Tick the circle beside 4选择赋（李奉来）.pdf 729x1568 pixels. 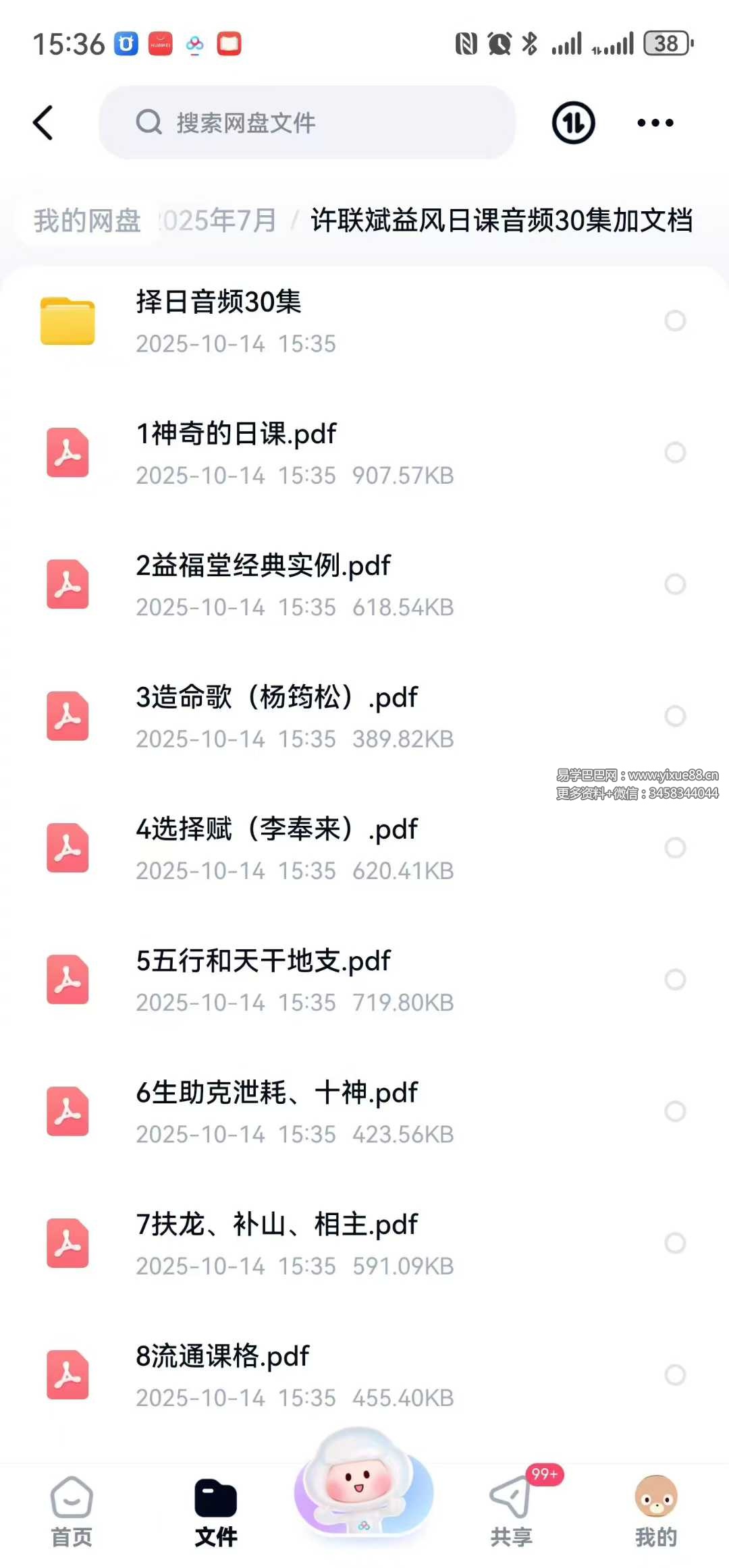pos(675,847)
